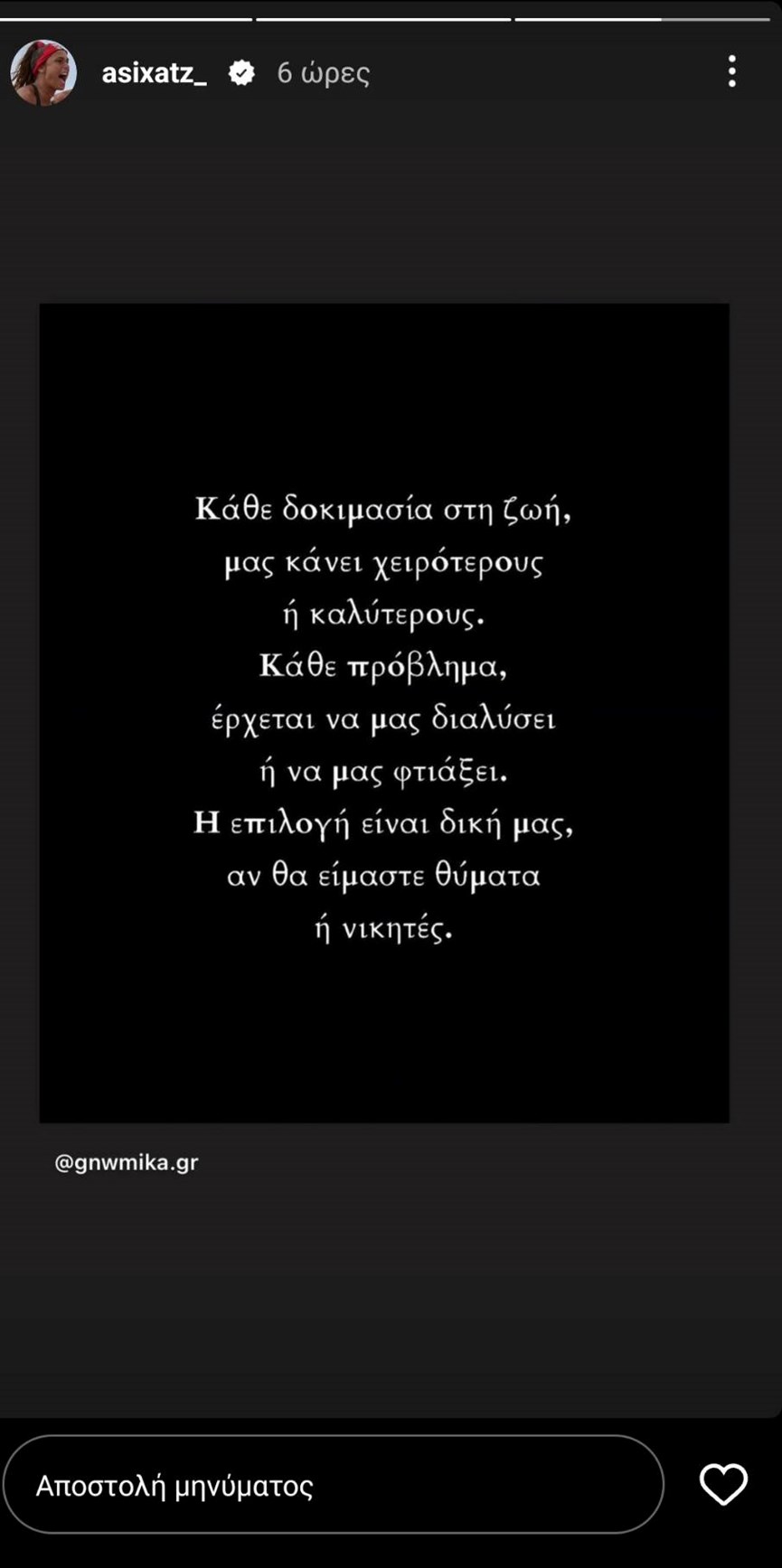Open the @gnwmika.gr account mention

[127, 1162]
